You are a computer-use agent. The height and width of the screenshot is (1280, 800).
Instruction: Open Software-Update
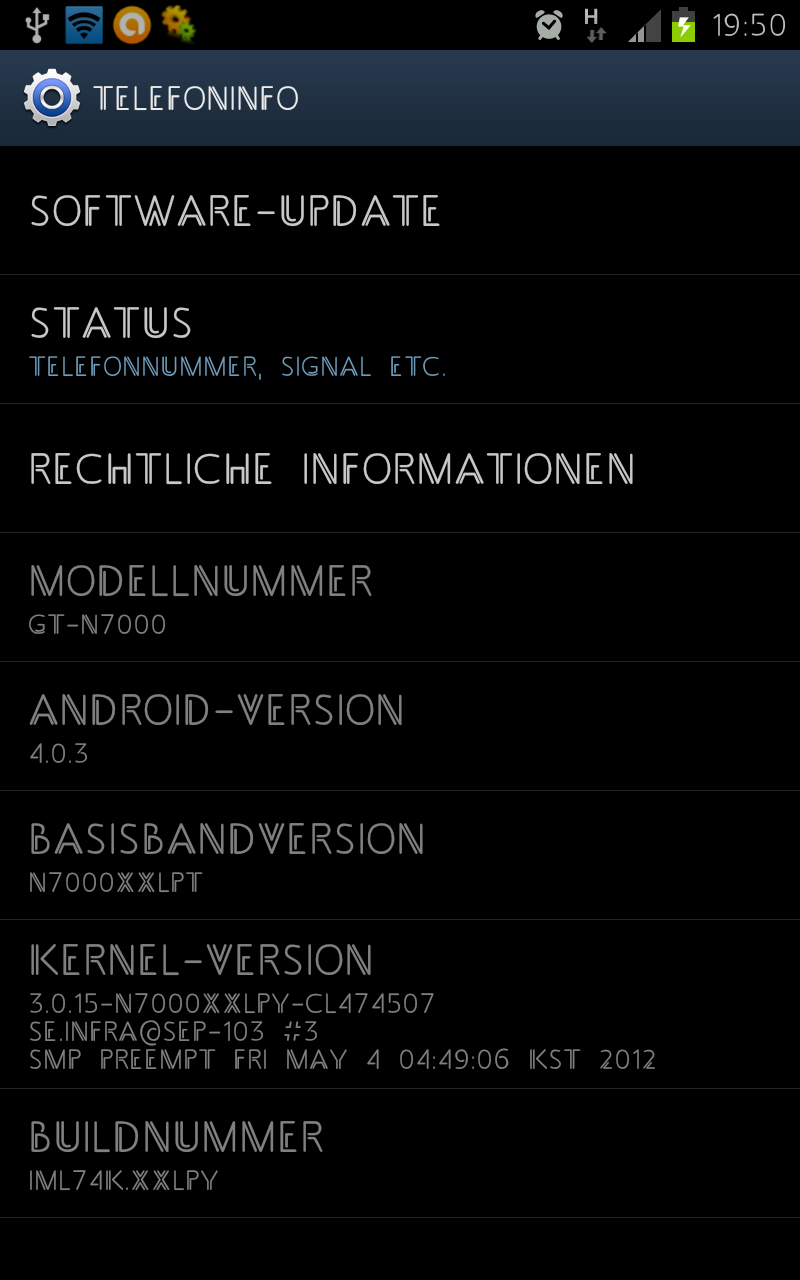(x=400, y=210)
